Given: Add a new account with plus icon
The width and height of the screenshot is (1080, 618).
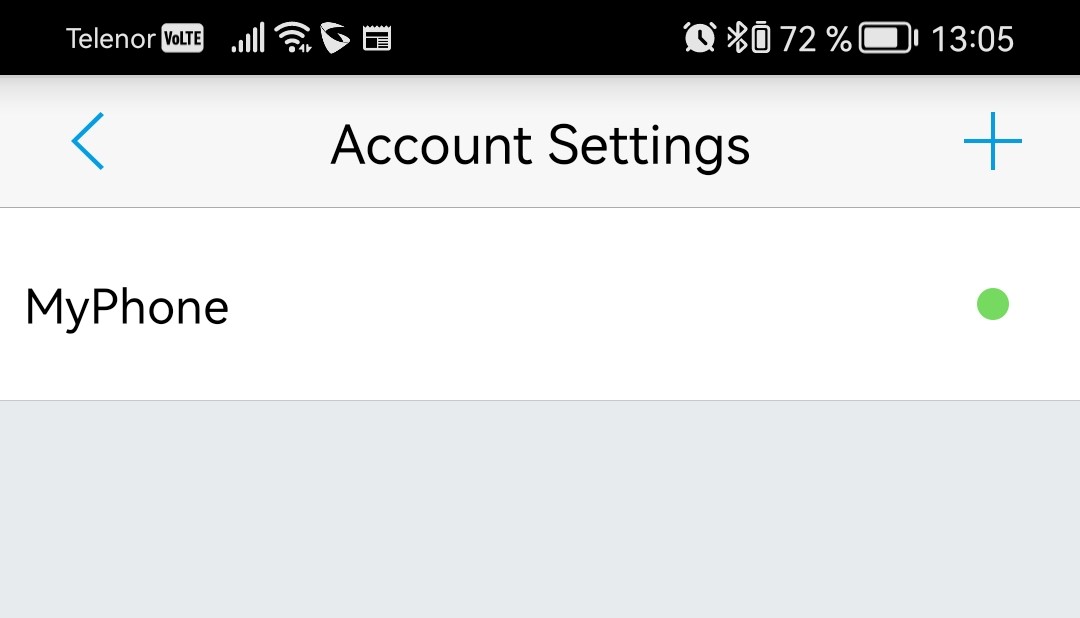Looking at the screenshot, I should coord(992,141).
